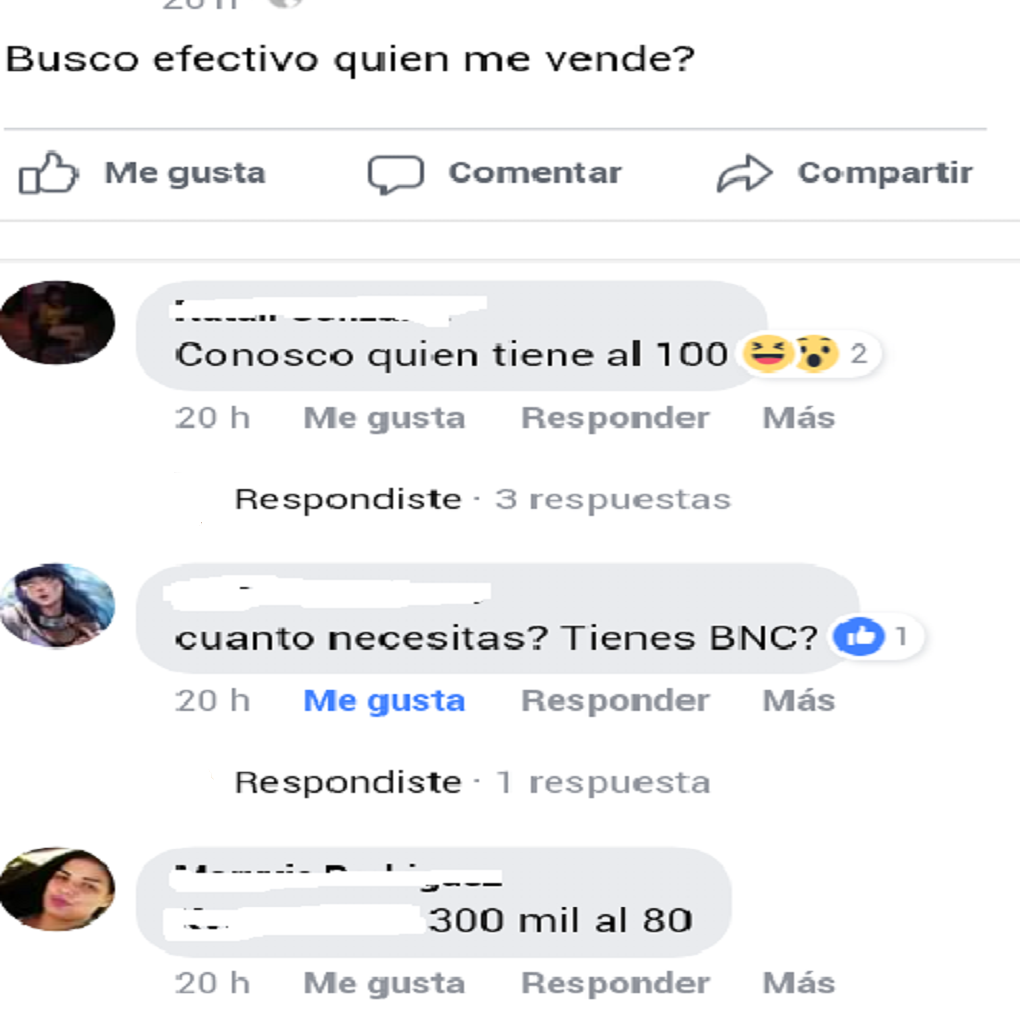Reply to the '300 mil al 80' comment

click(x=615, y=984)
